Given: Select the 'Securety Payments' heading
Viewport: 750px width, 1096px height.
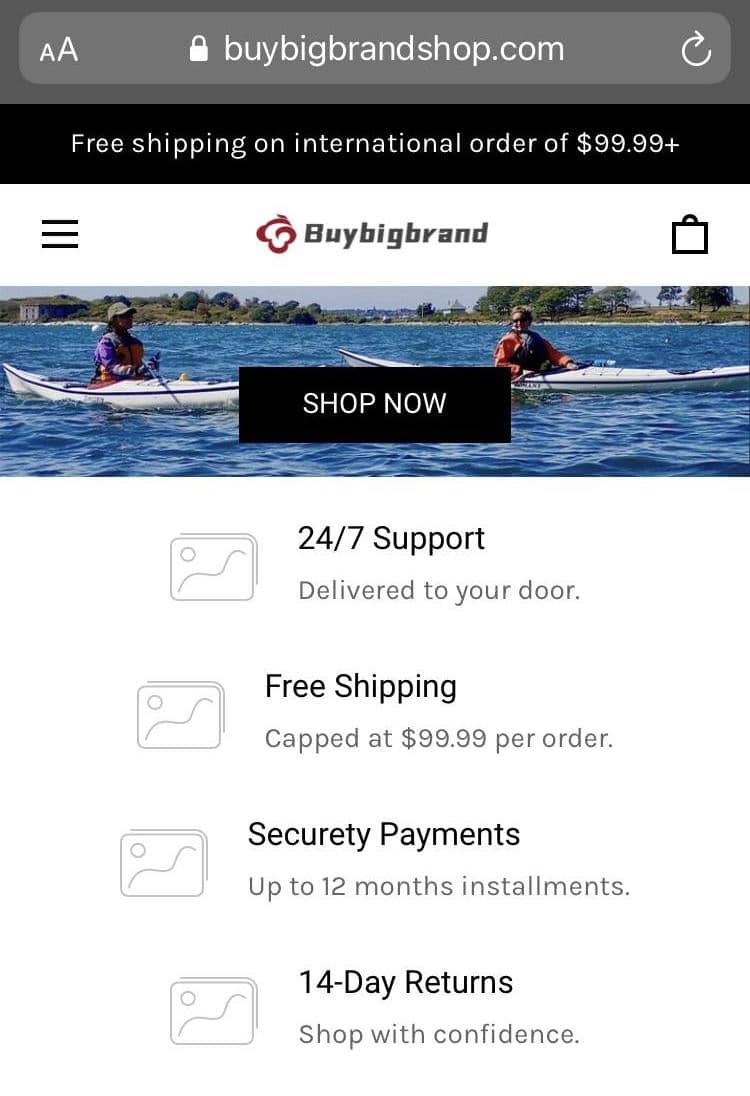Looking at the screenshot, I should [384, 834].
